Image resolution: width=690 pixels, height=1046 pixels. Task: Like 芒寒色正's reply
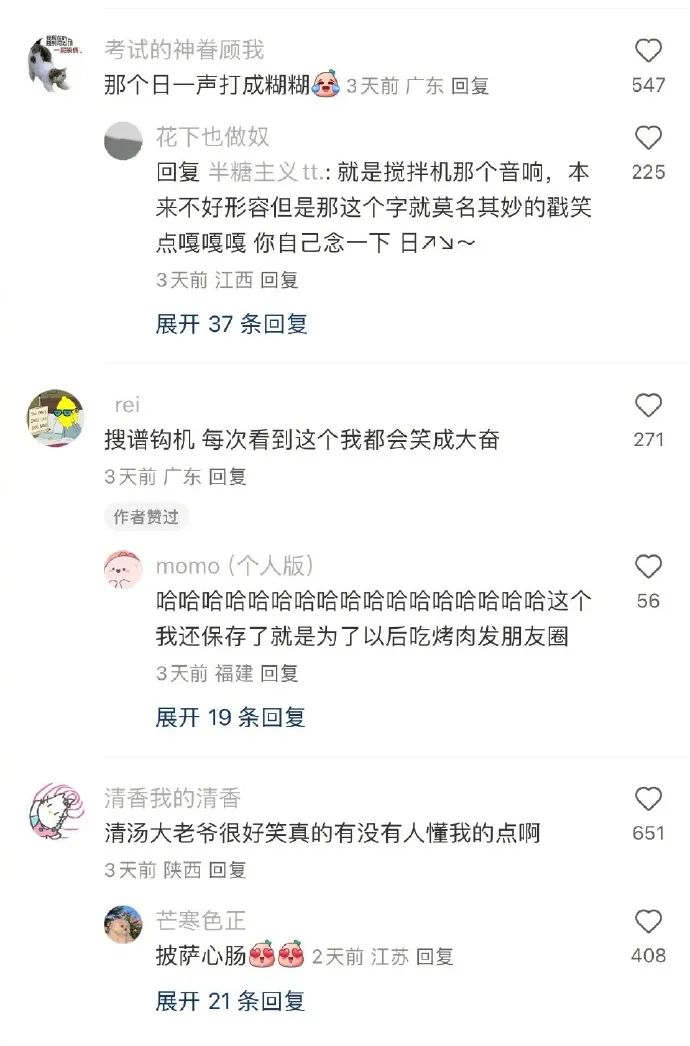(648, 922)
